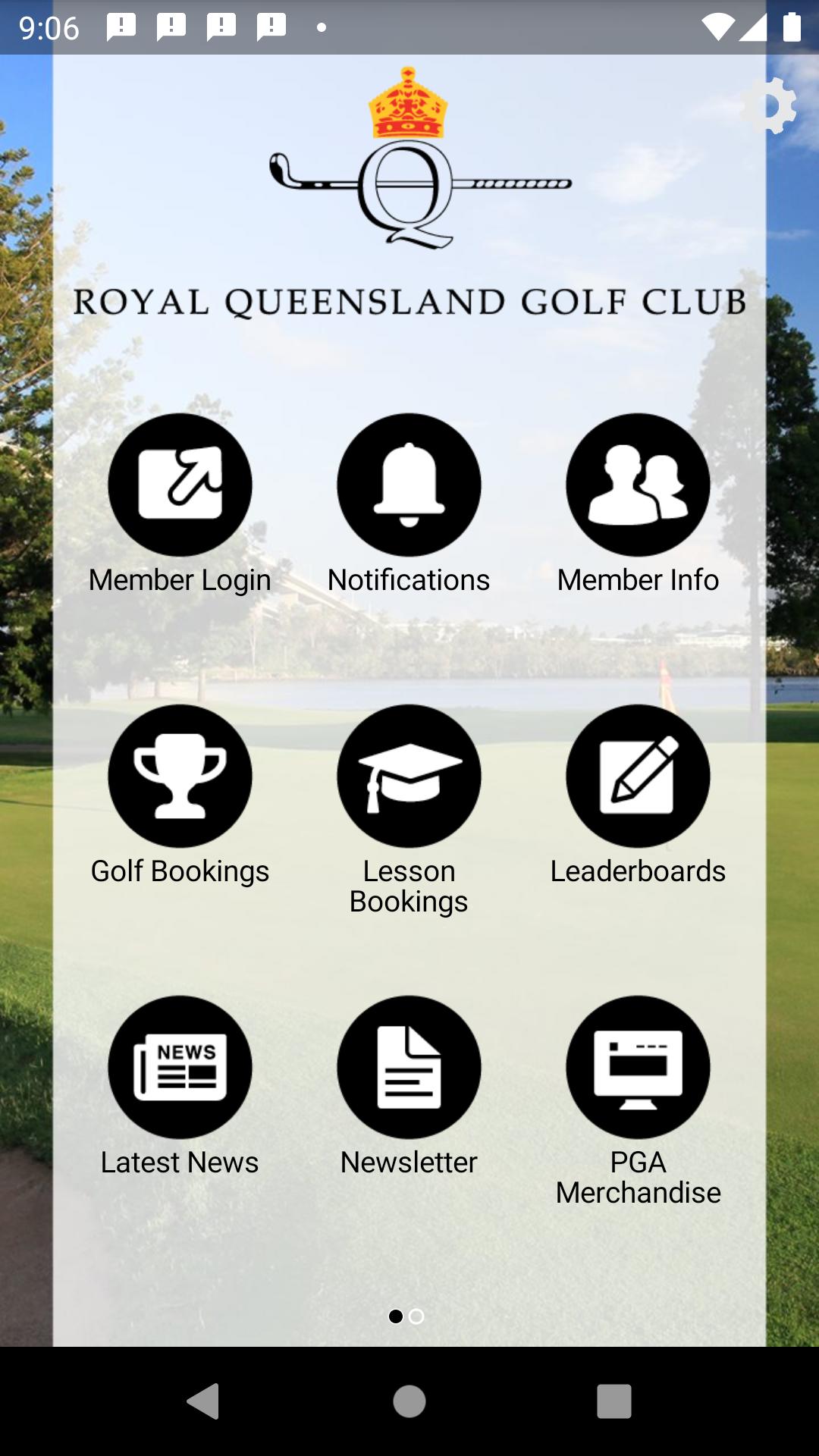
Task: Open Latest News newspaper icon
Action: [x=180, y=1066]
